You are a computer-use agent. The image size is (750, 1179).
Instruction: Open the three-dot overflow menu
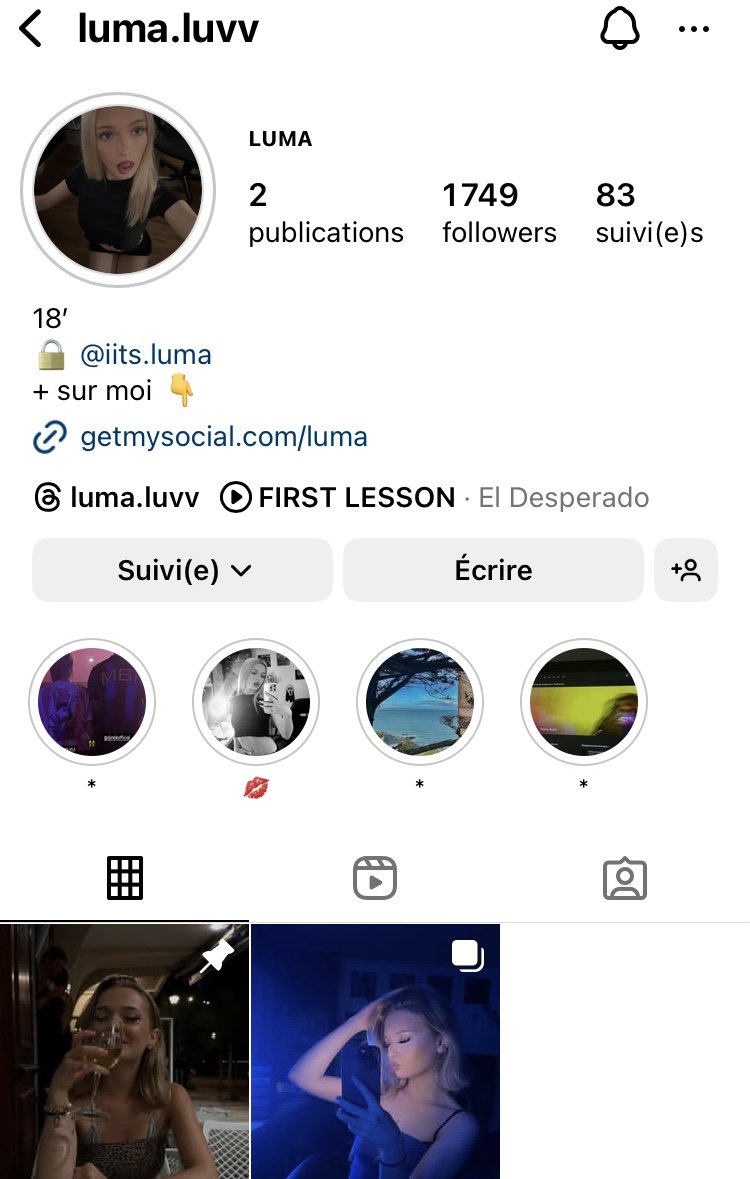(693, 29)
